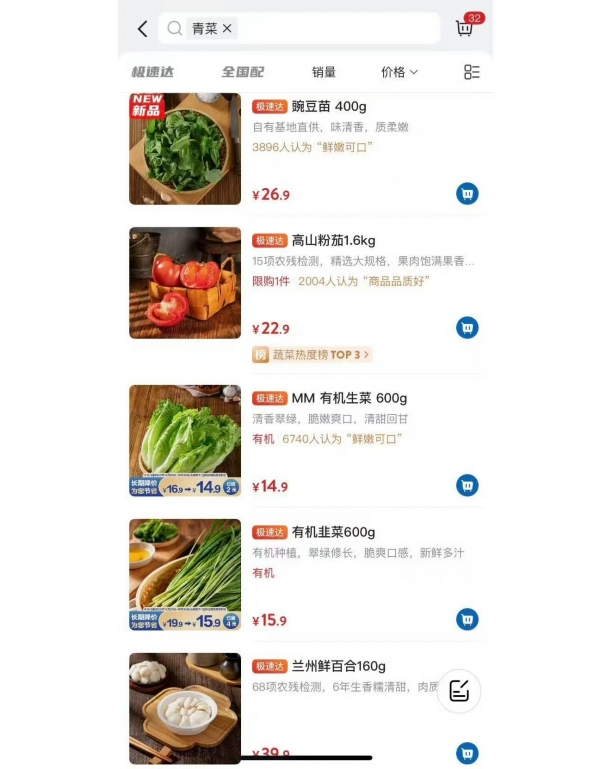This screenshot has width=600, height=769.
Task: Sort results by 销量
Action: pyautogui.click(x=324, y=72)
